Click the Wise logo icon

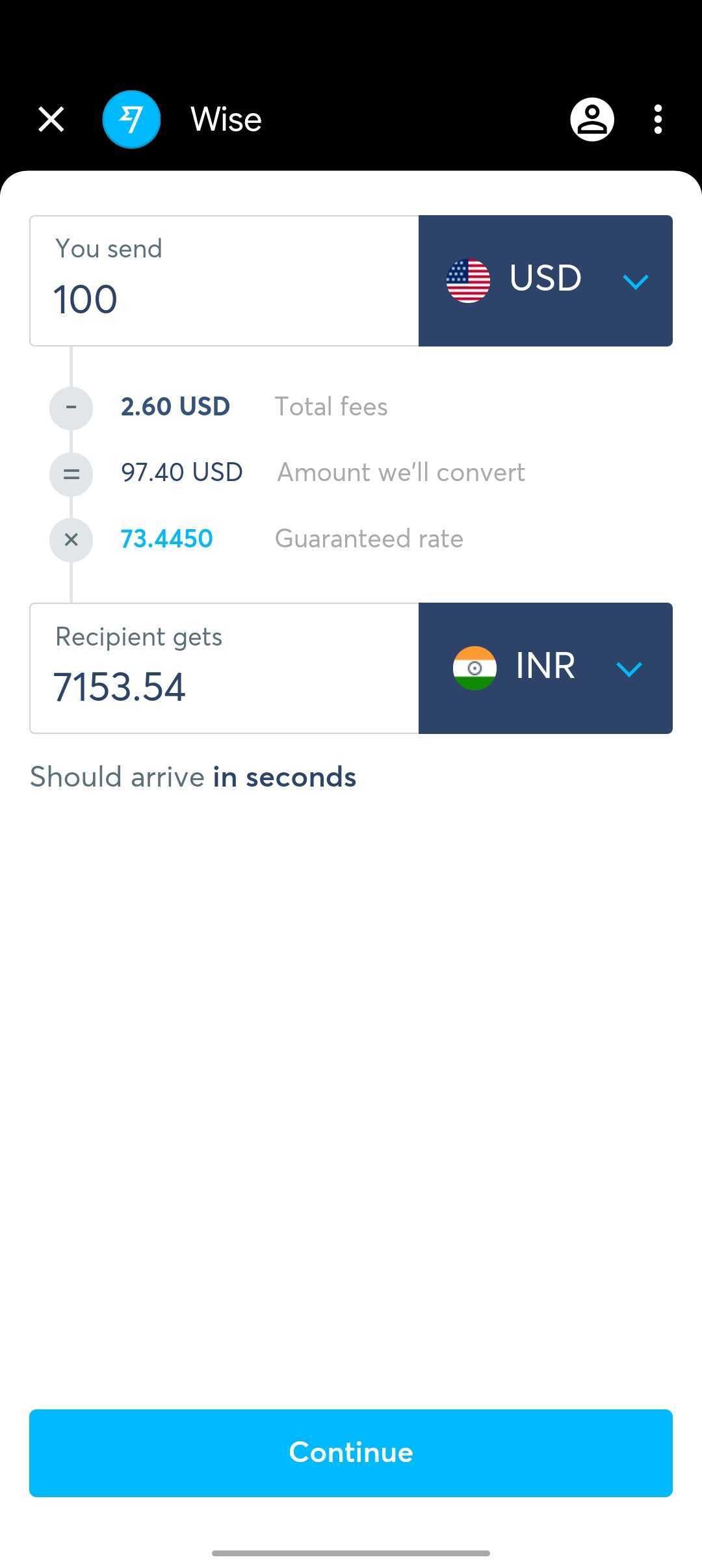click(x=132, y=119)
